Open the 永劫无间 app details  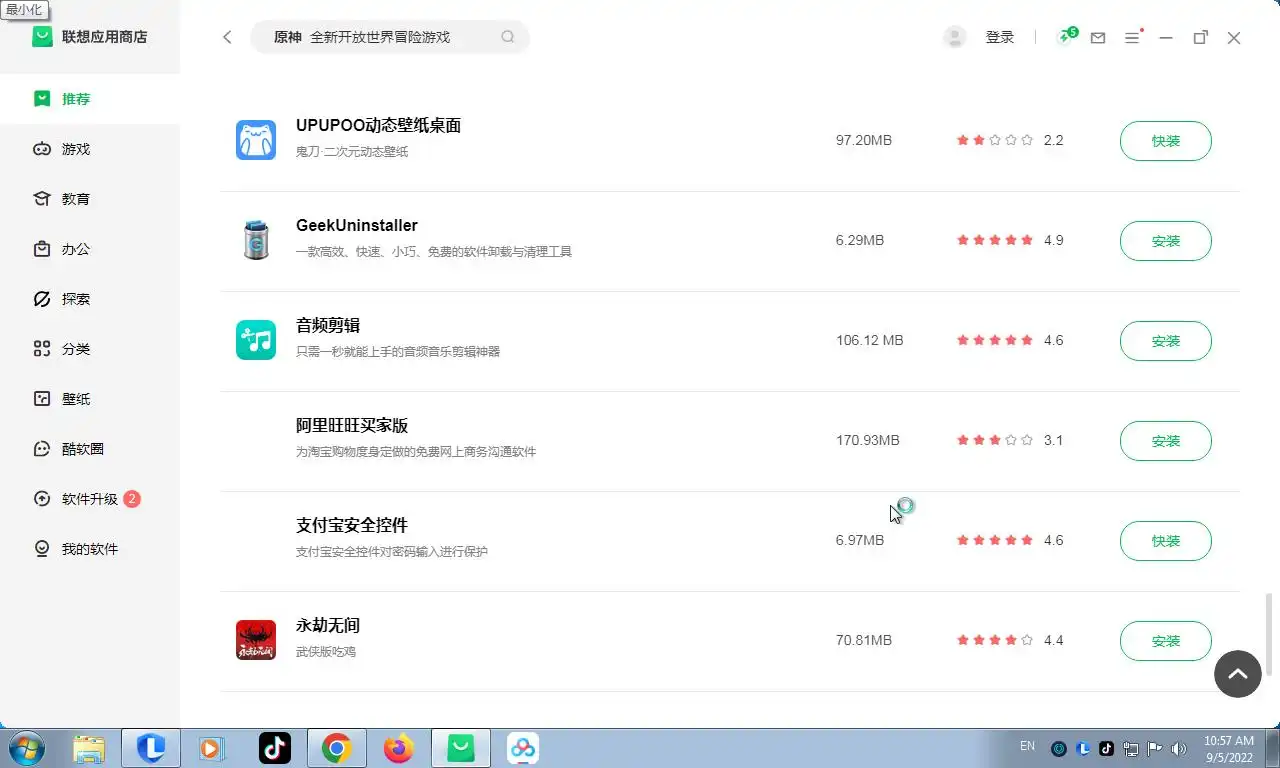click(x=328, y=626)
